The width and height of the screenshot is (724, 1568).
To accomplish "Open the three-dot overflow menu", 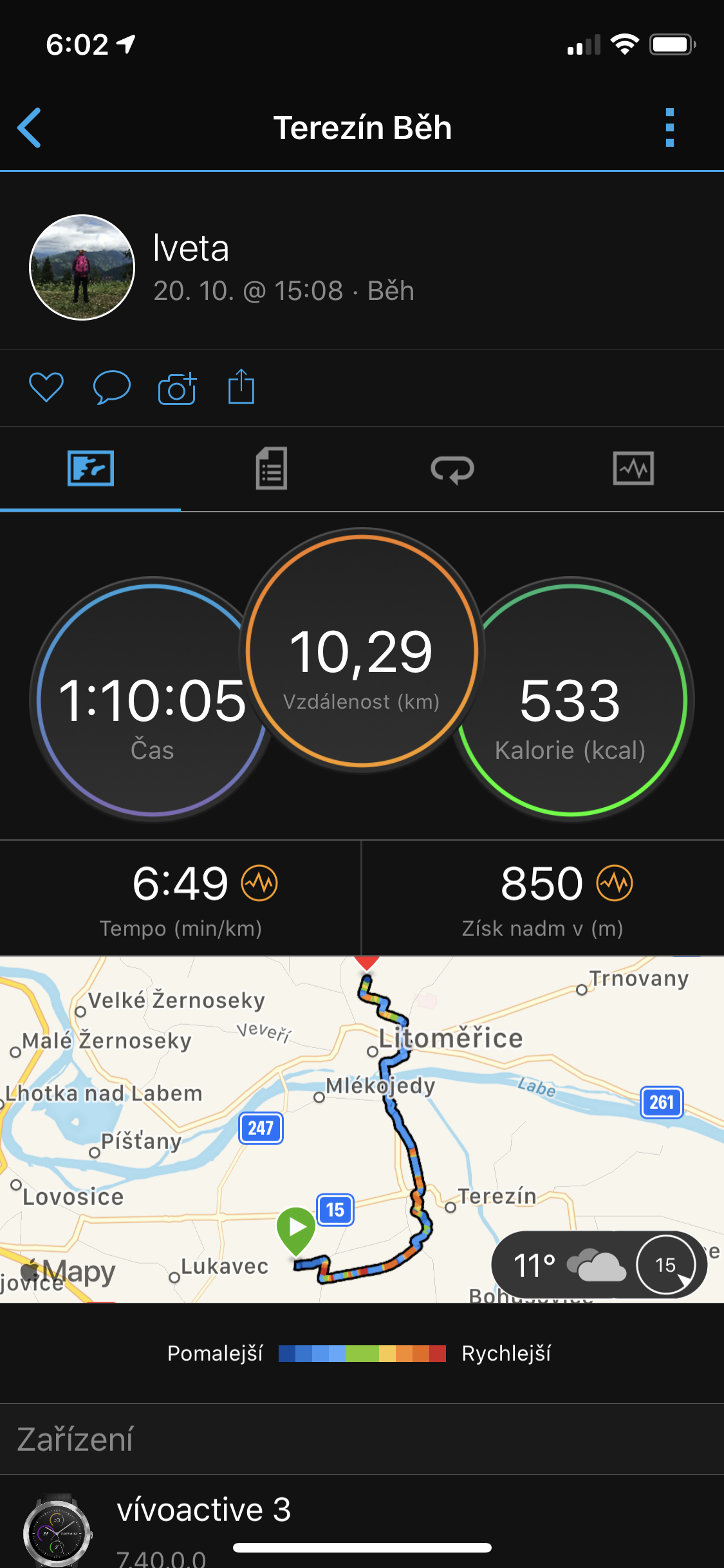I will pyautogui.click(x=670, y=127).
